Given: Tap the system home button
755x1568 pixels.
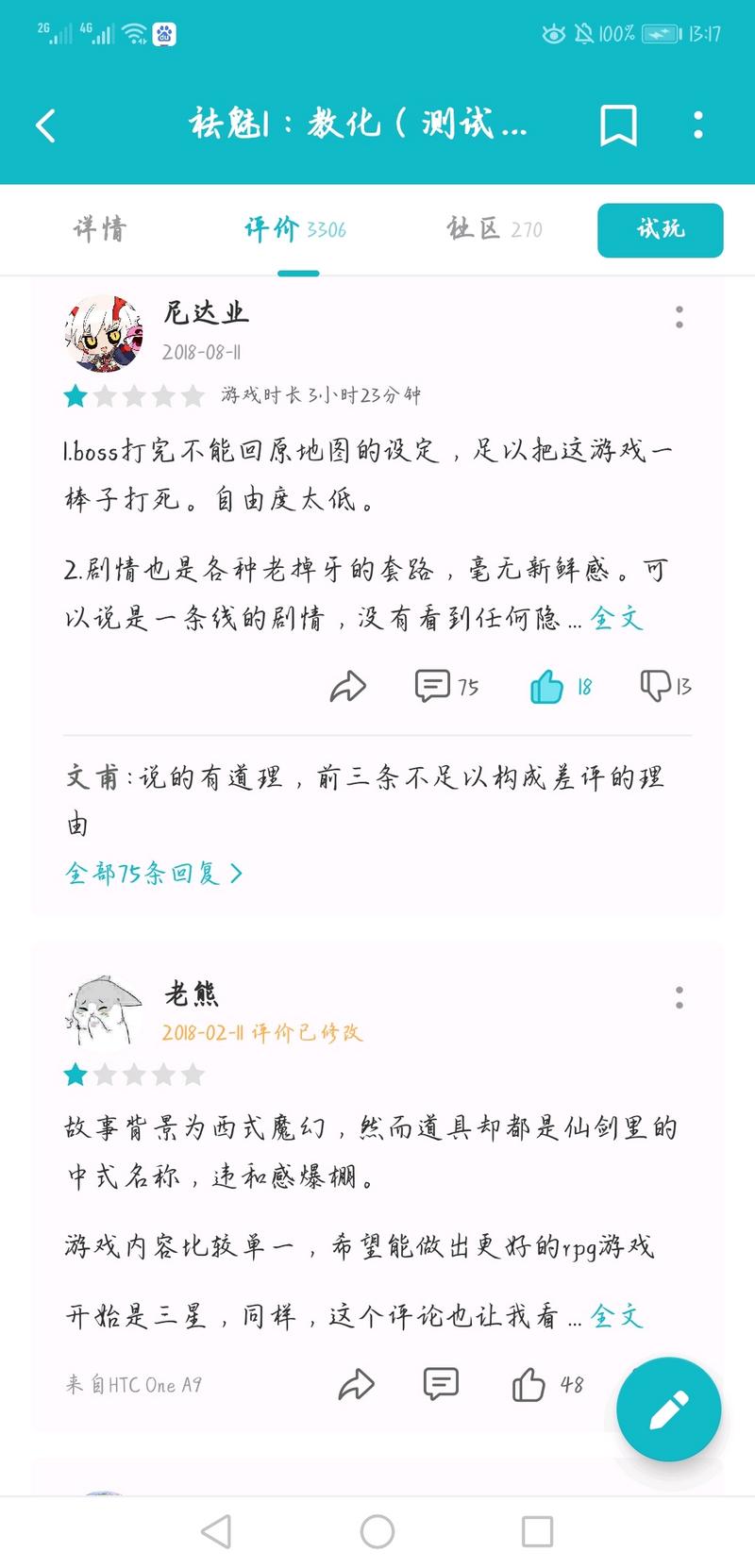Looking at the screenshot, I should (x=377, y=1531).
